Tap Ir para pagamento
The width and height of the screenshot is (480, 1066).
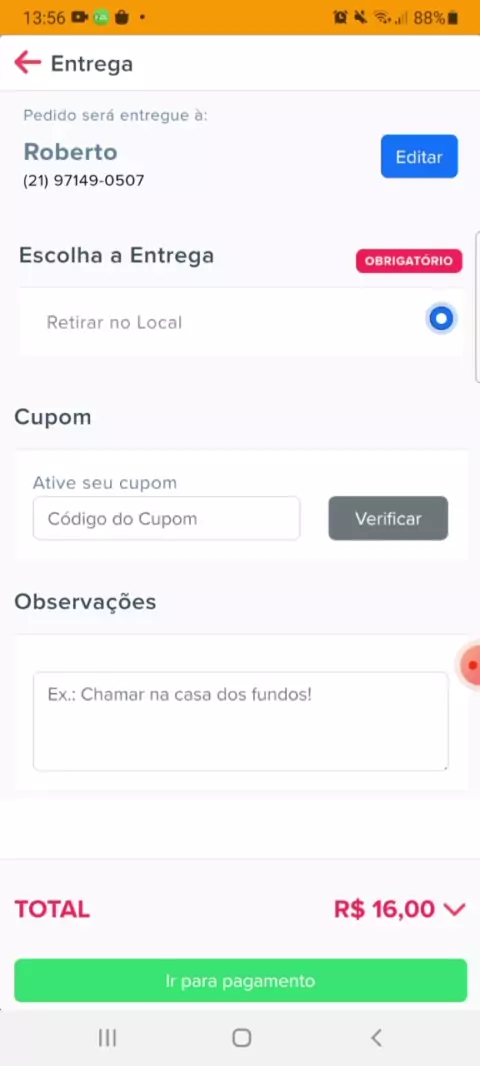tap(241, 980)
